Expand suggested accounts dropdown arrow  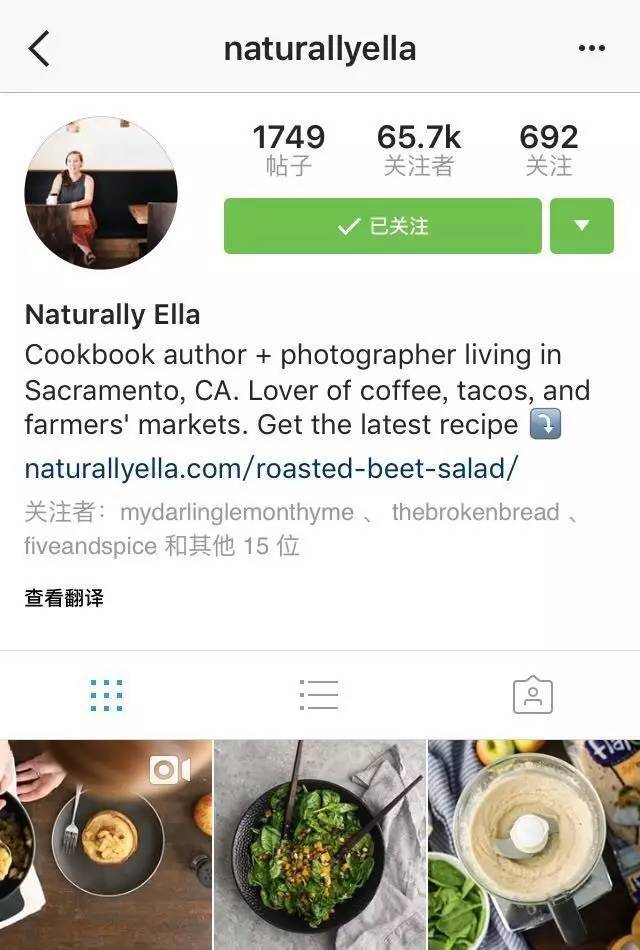582,226
